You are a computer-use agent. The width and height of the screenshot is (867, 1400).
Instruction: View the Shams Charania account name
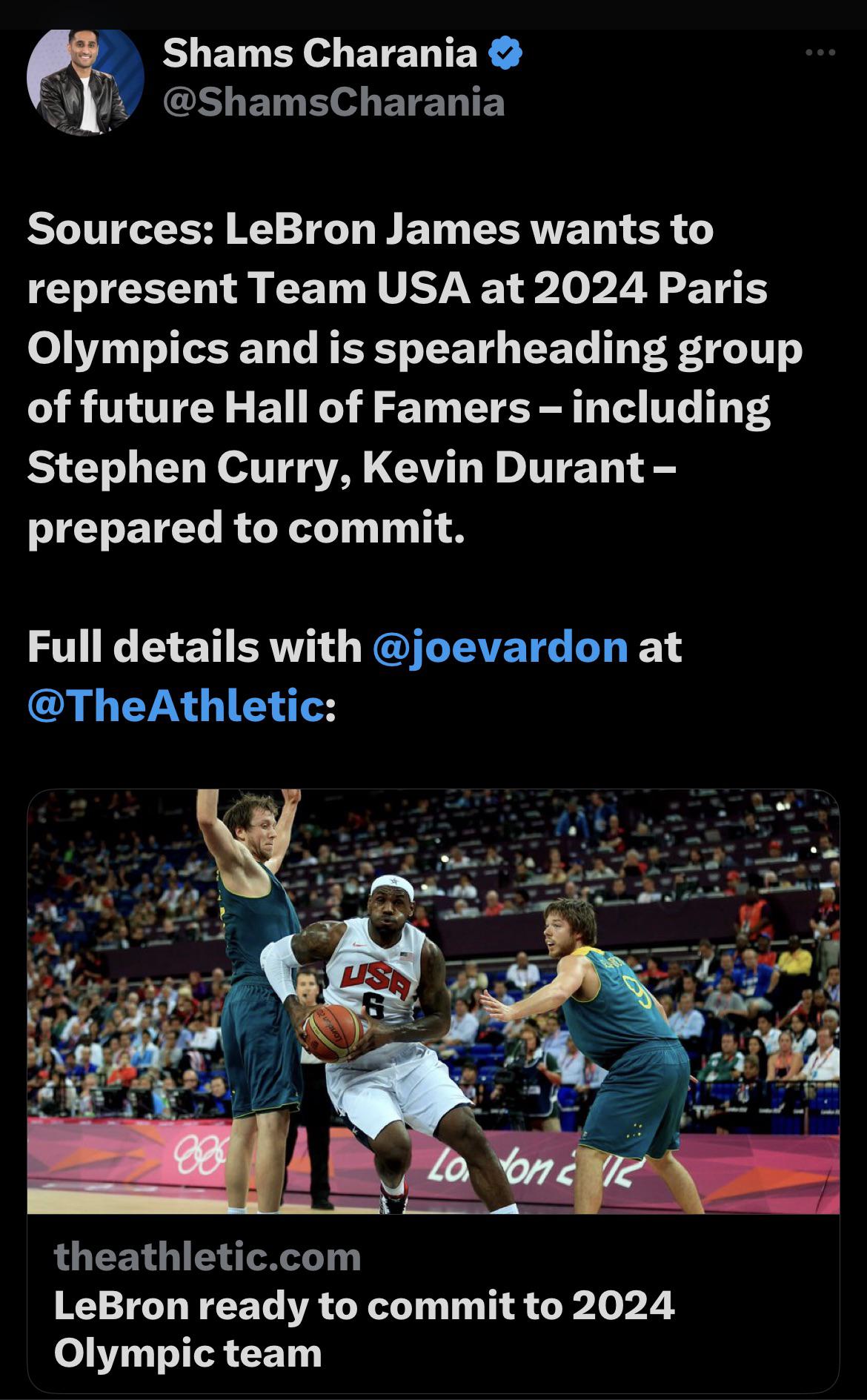pyautogui.click(x=319, y=53)
